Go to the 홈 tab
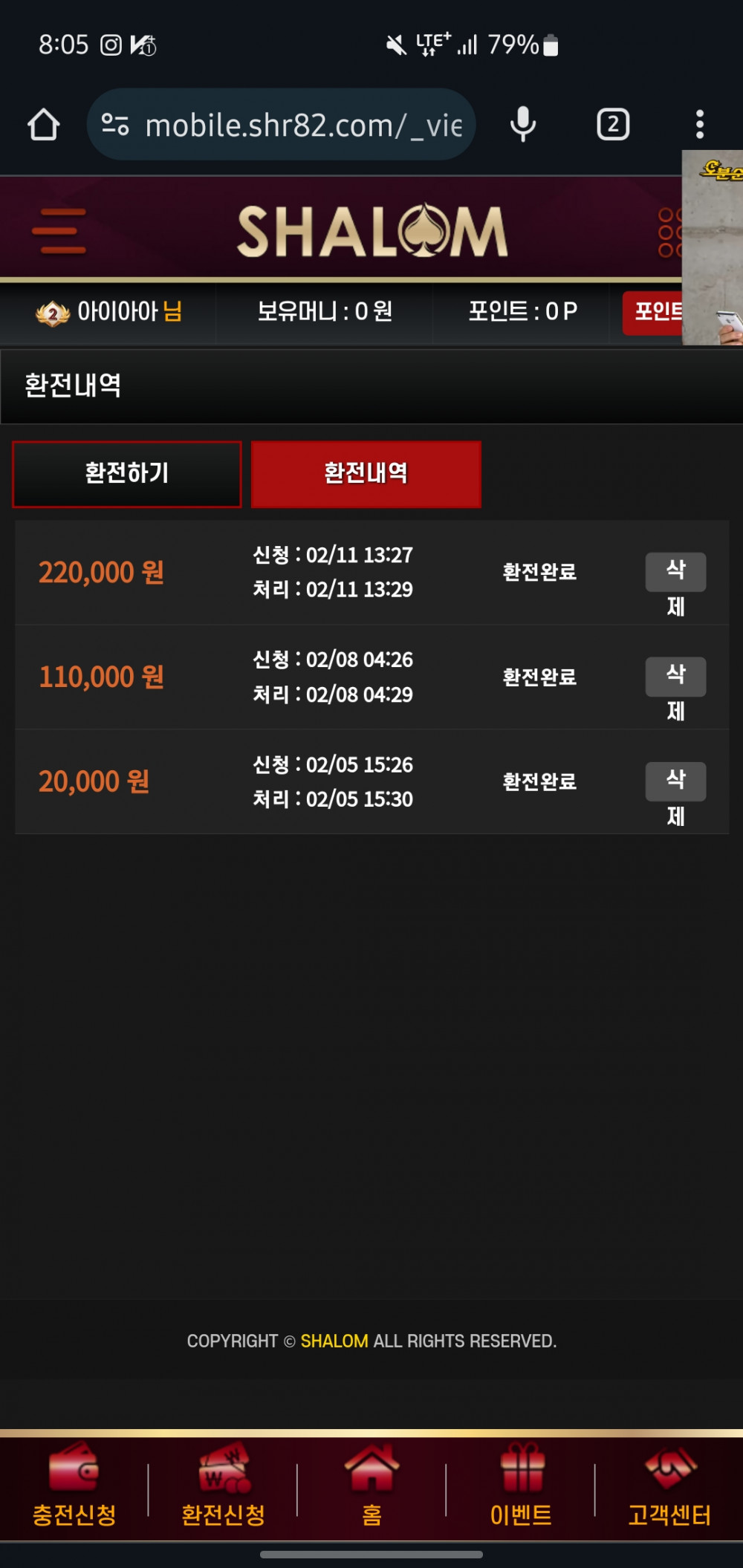The width and height of the screenshot is (743, 1568). (x=371, y=1486)
